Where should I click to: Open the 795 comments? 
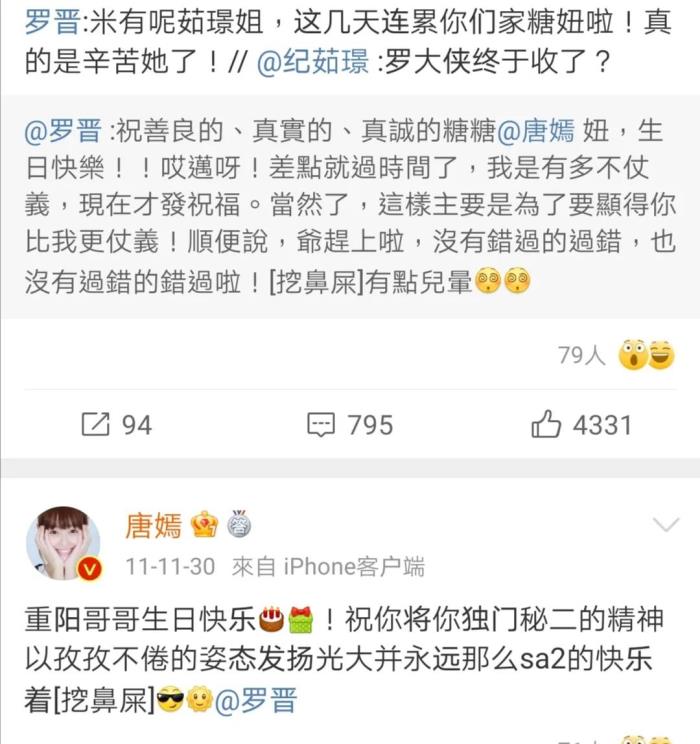pyautogui.click(x=349, y=425)
